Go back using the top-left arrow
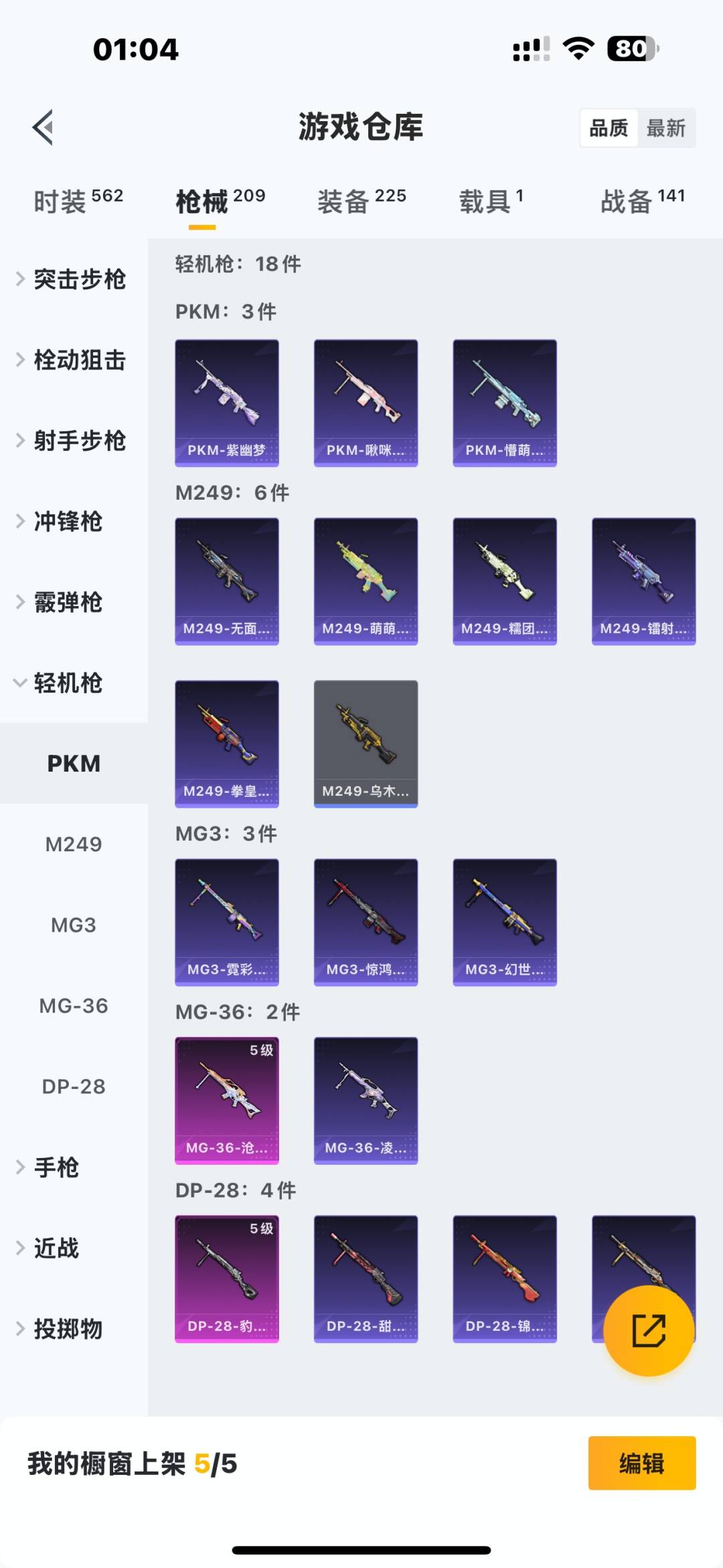This screenshot has height=1568, width=723. click(43, 127)
